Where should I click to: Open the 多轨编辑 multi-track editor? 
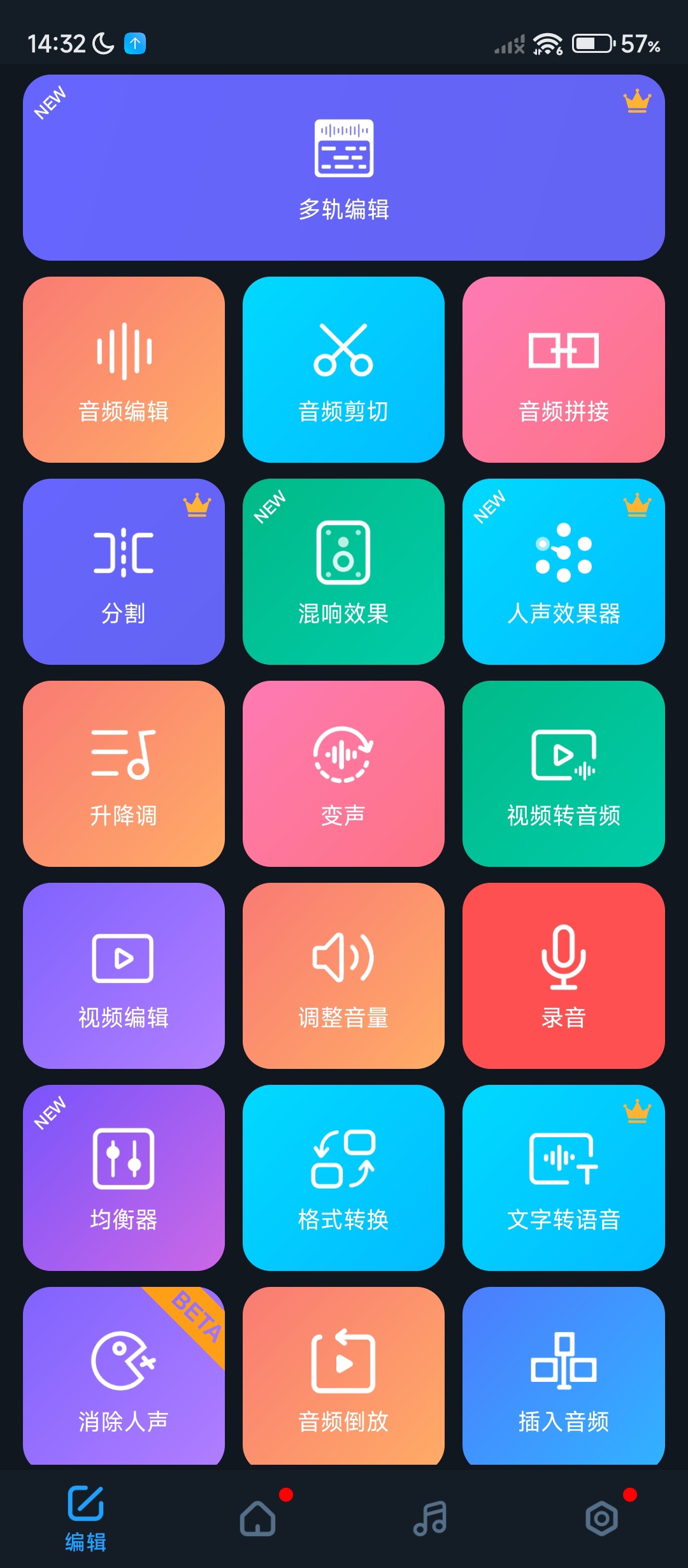coord(344,168)
